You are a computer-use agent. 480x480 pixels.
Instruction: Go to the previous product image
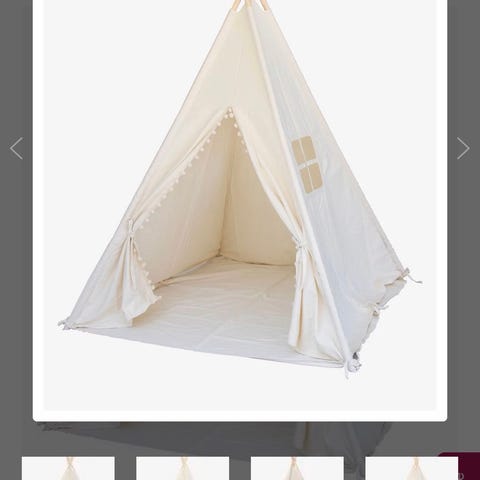tap(16, 148)
